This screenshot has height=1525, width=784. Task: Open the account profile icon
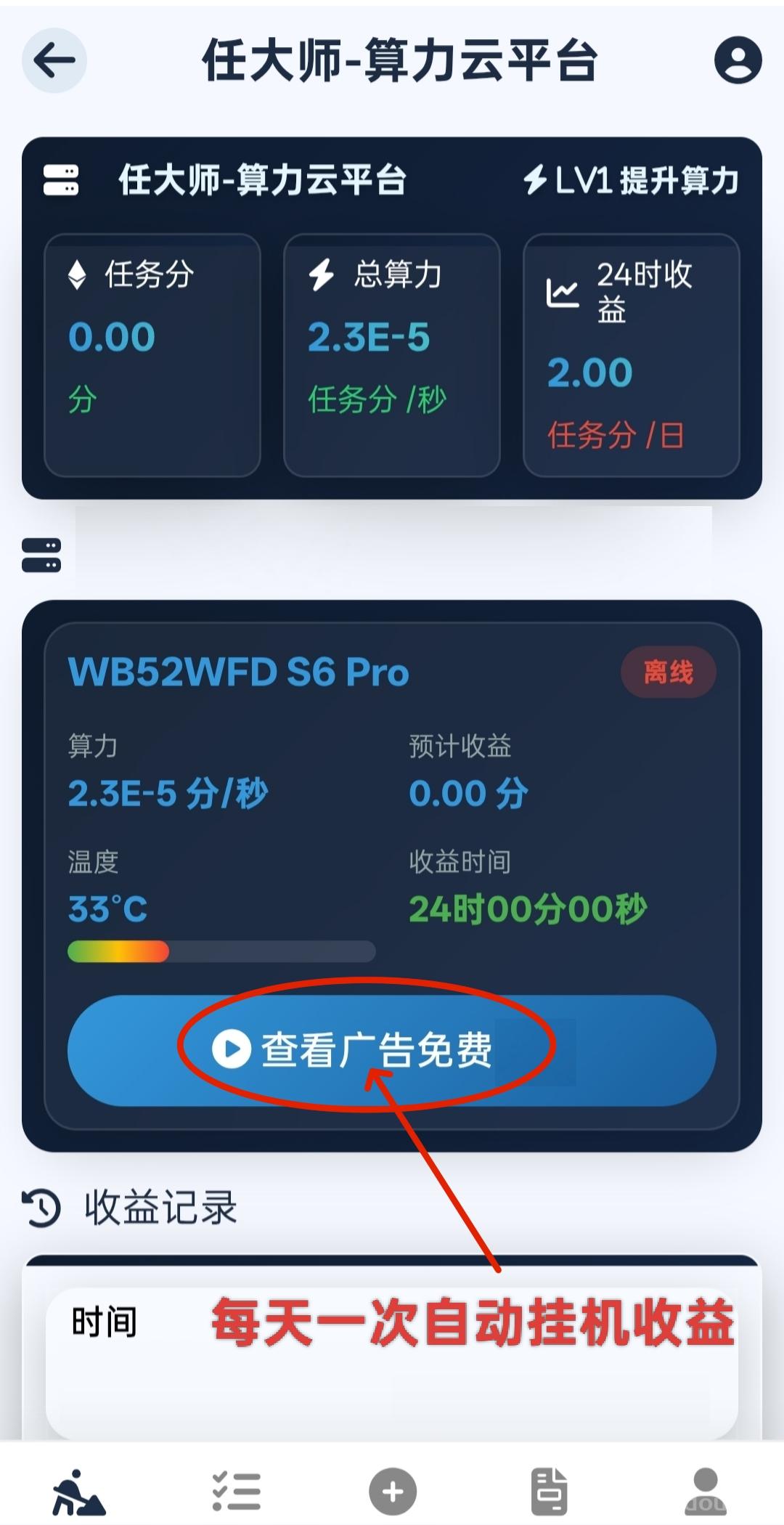pyautogui.click(x=738, y=60)
